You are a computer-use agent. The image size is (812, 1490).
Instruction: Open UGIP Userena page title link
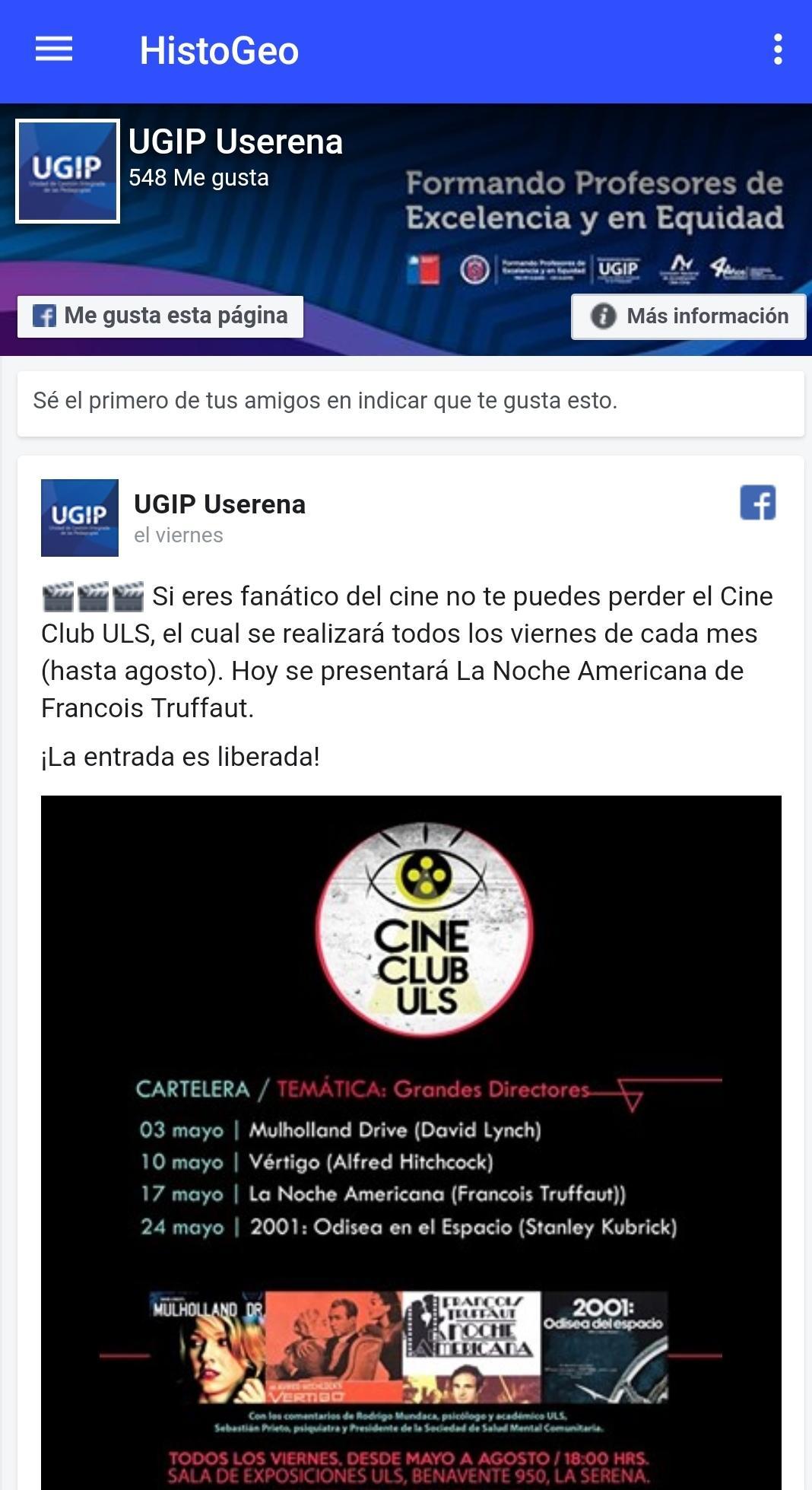(x=236, y=142)
